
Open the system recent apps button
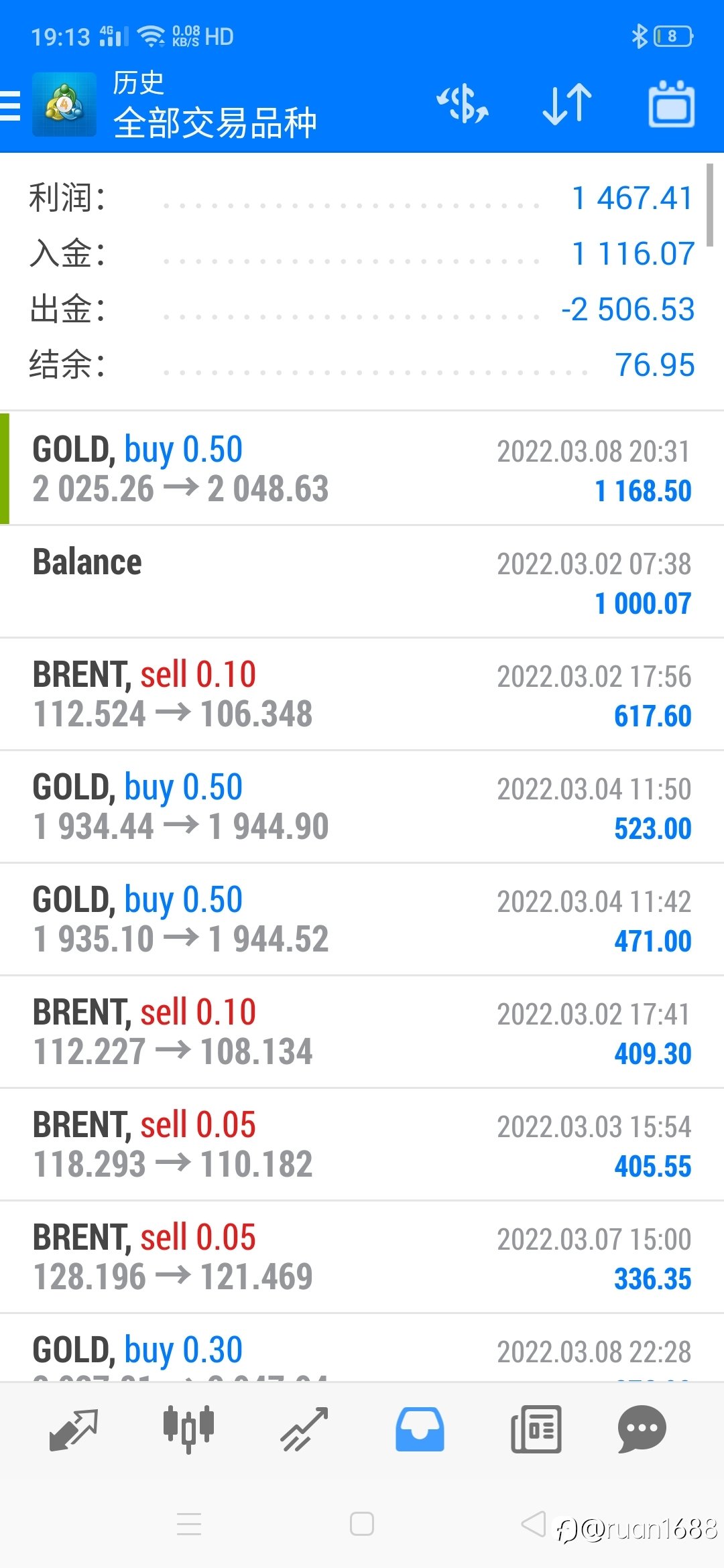[189, 1524]
